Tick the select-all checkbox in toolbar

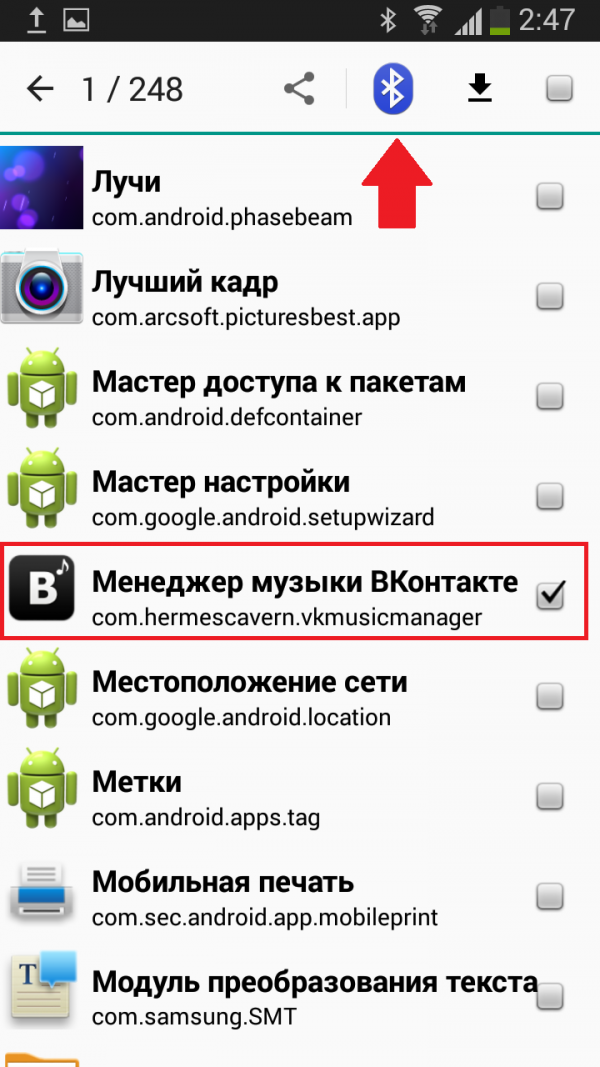pyautogui.click(x=559, y=88)
